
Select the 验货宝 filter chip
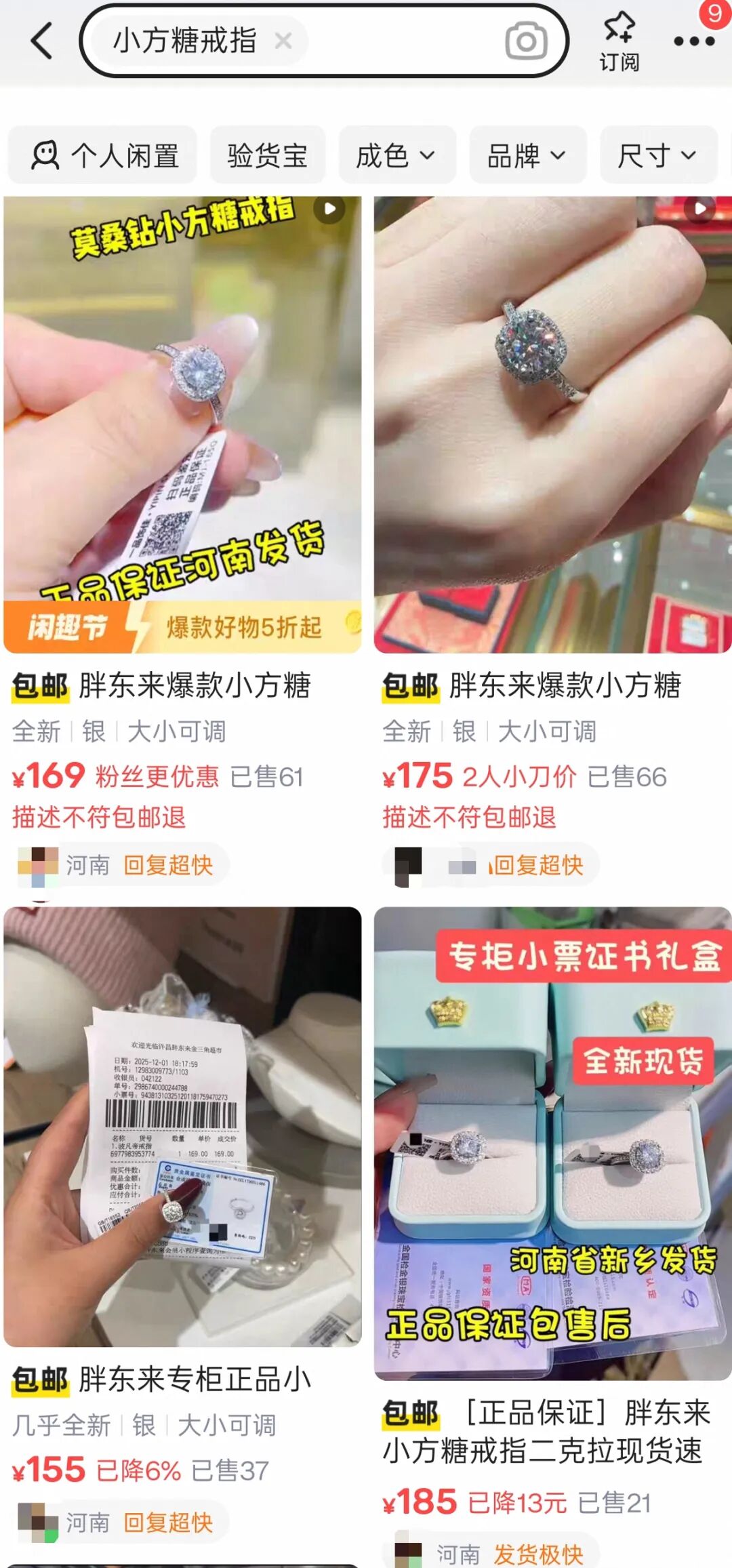pyautogui.click(x=267, y=155)
